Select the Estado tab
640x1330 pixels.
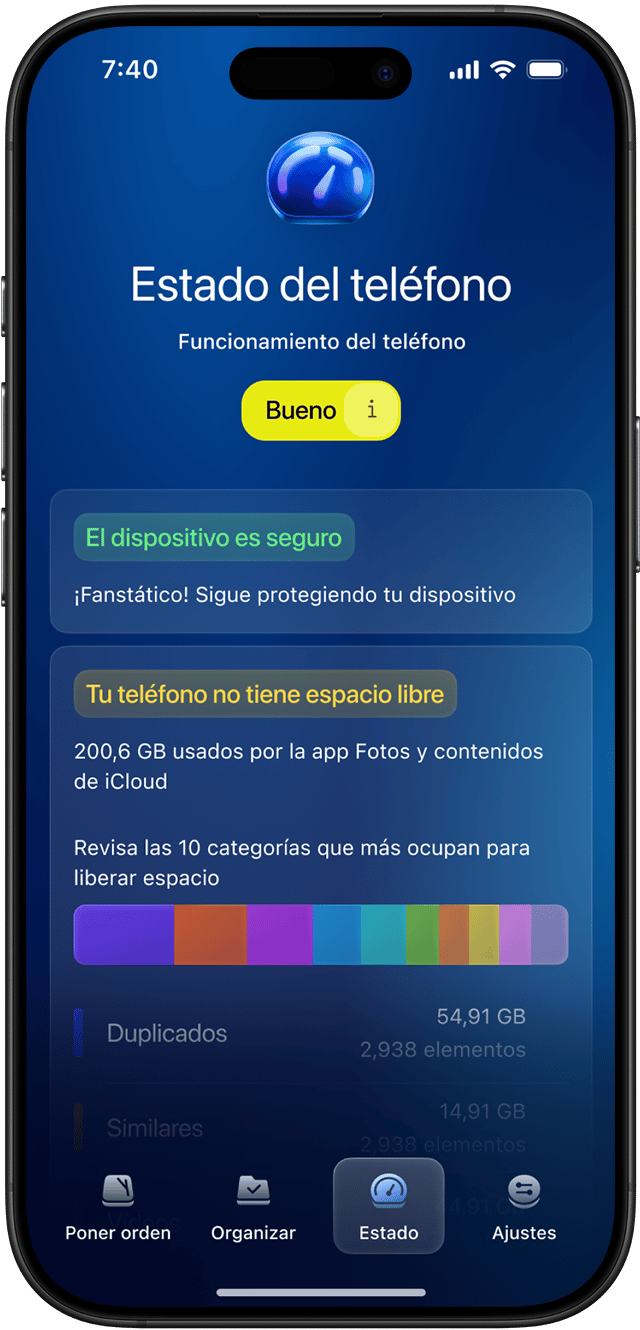tap(388, 1207)
